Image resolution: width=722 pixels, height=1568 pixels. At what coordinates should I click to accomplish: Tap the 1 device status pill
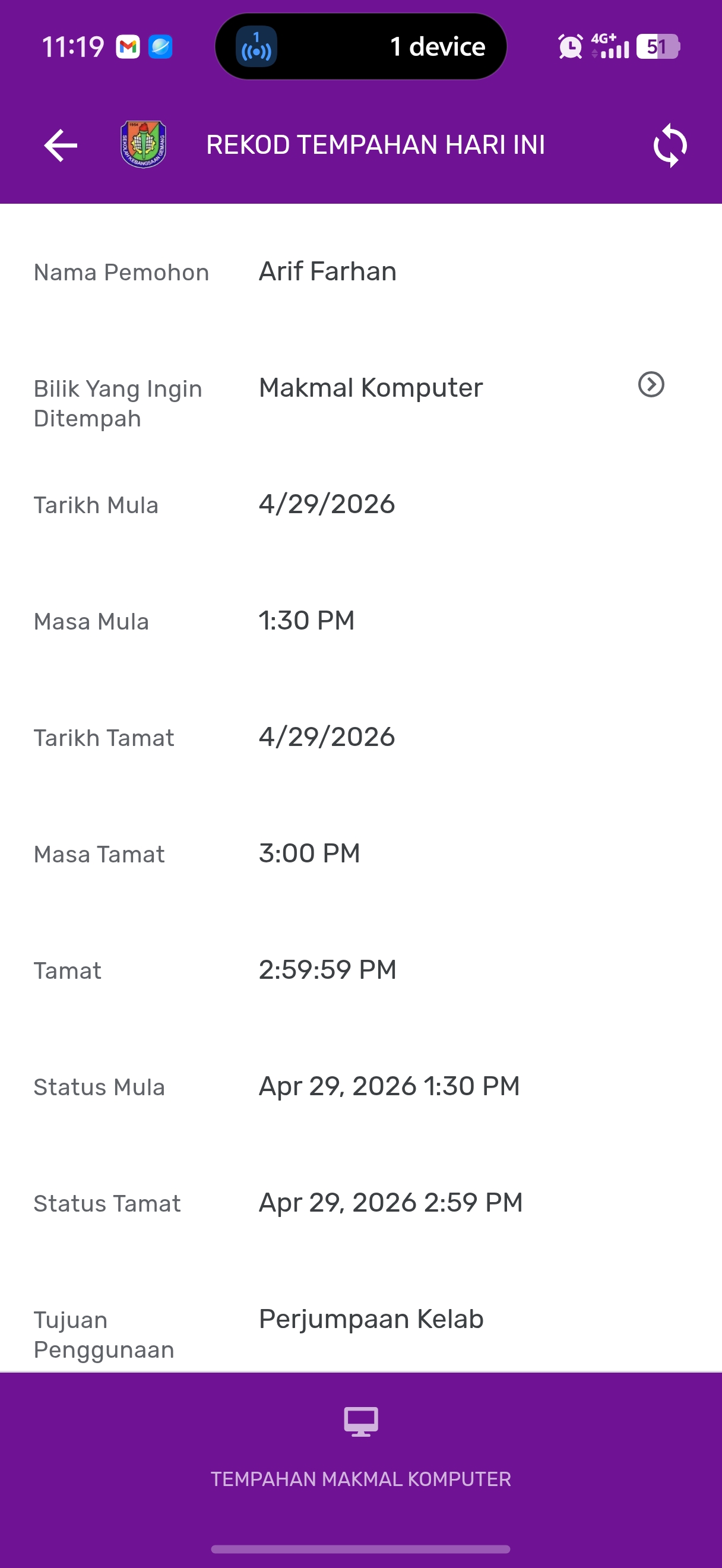(360, 47)
